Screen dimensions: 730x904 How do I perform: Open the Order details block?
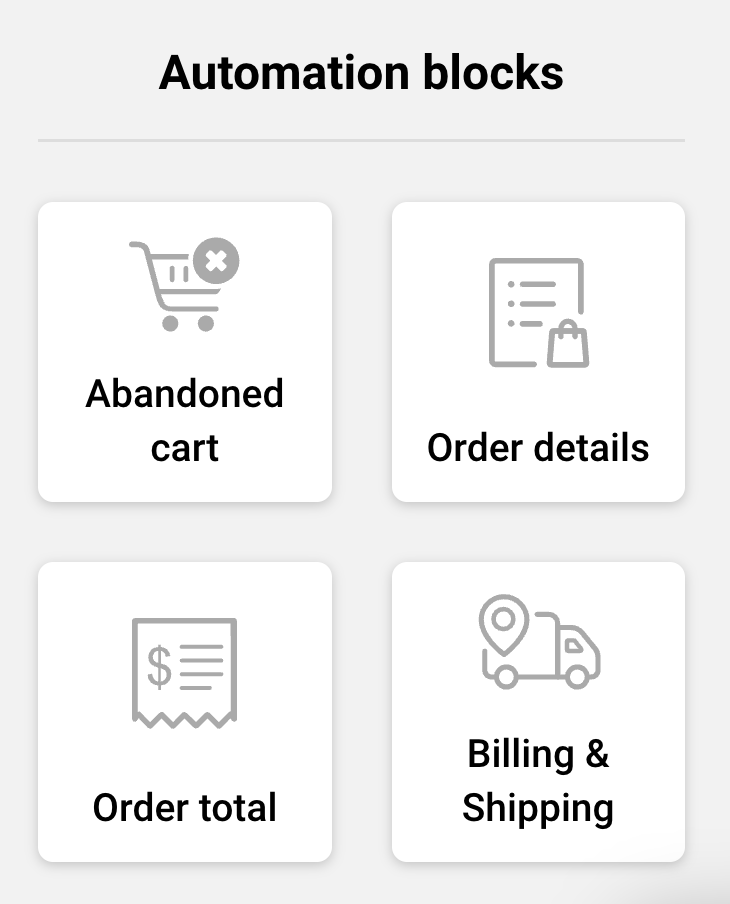point(538,352)
